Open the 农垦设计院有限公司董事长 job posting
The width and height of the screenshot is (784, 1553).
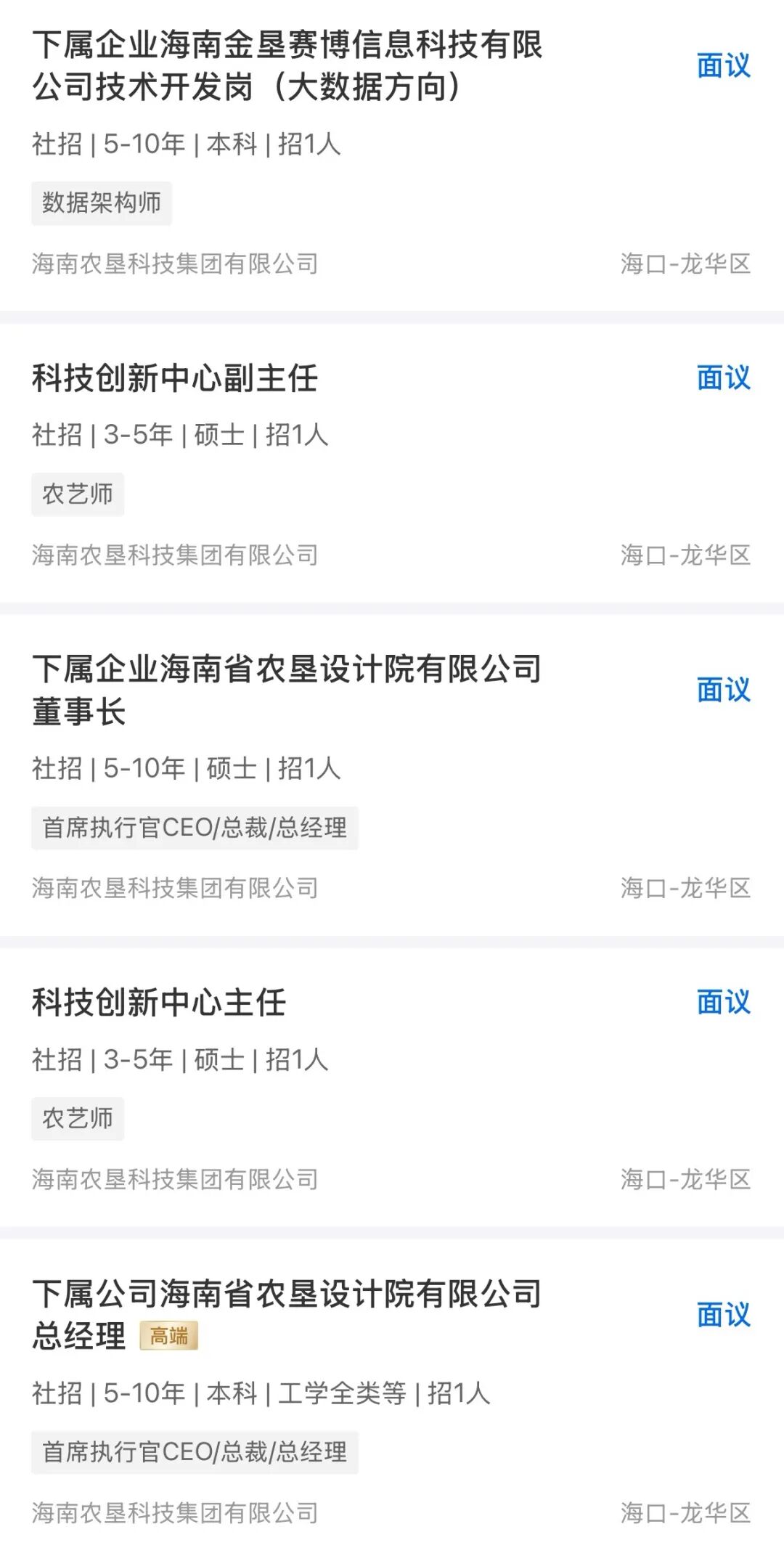click(287, 690)
